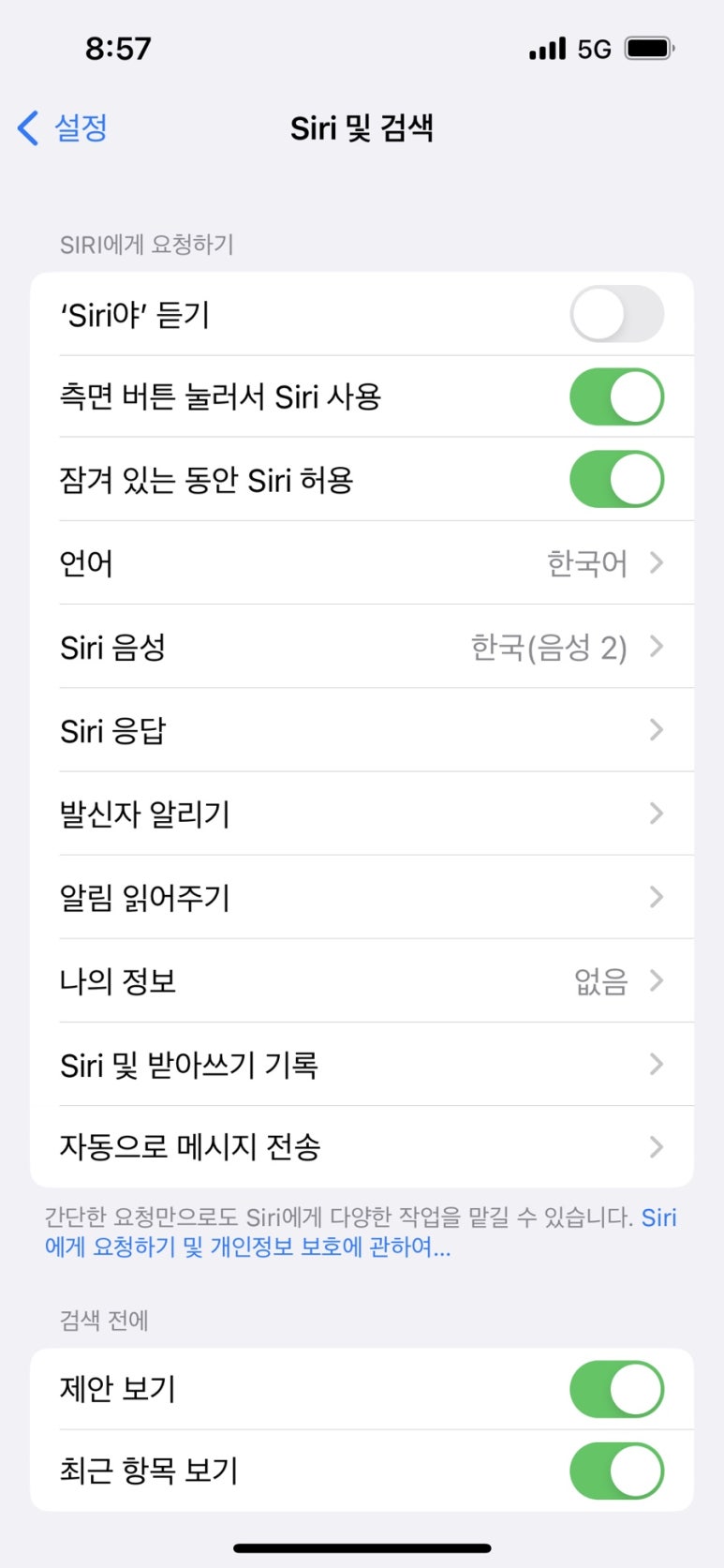Open Siri 응답 settings
Screen dimensions: 724x1568
coord(362,730)
